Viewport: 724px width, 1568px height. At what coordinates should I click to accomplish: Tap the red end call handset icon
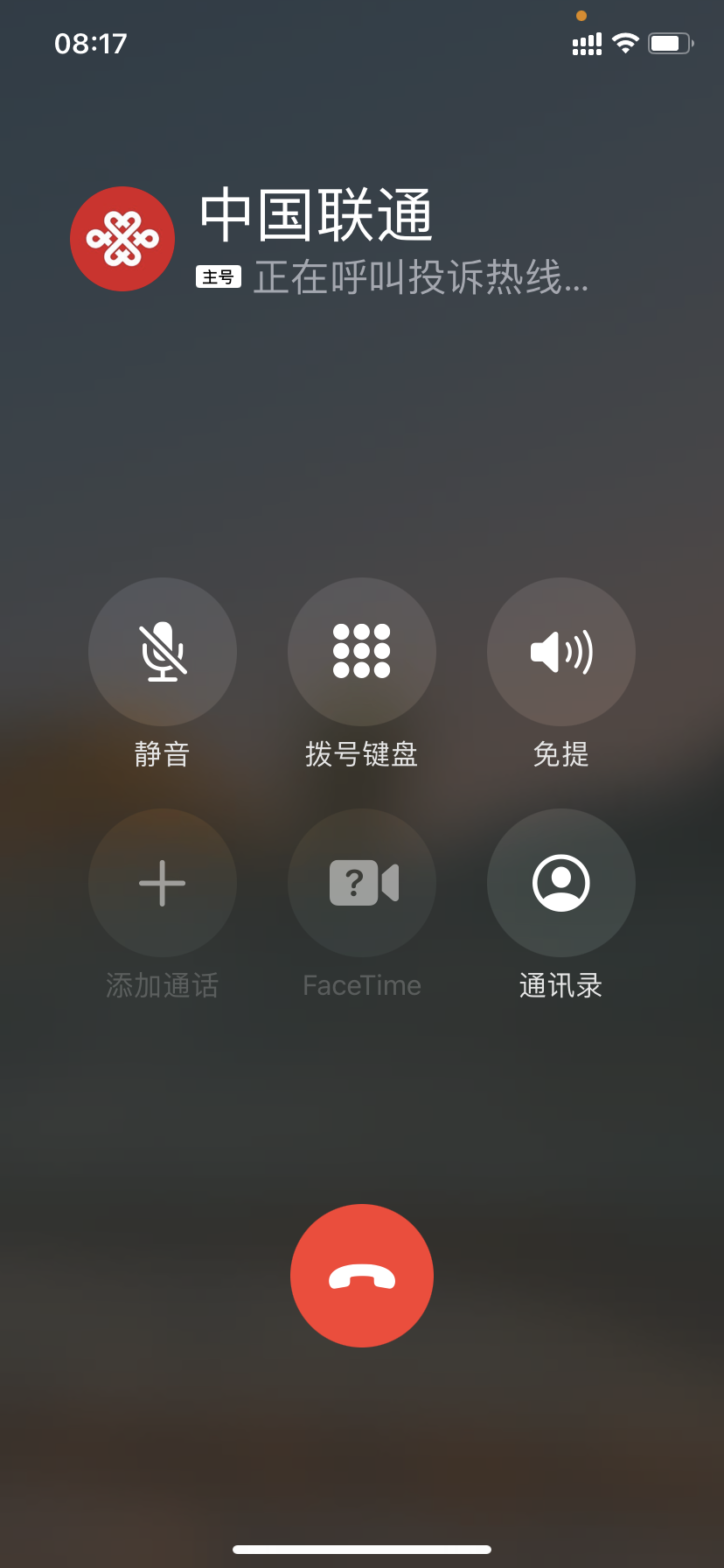(x=361, y=1276)
